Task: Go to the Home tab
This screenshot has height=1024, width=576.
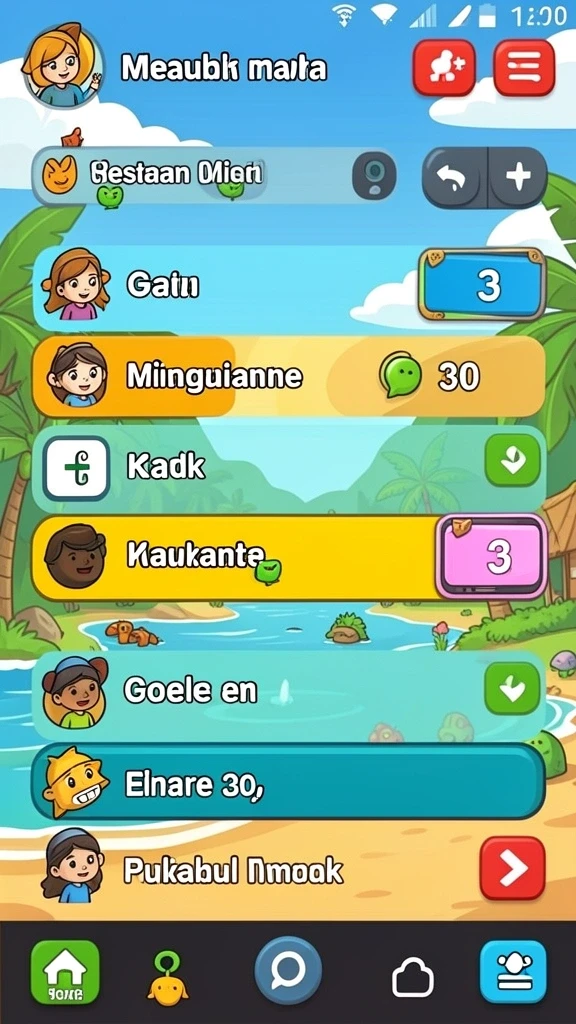Action: tap(65, 972)
